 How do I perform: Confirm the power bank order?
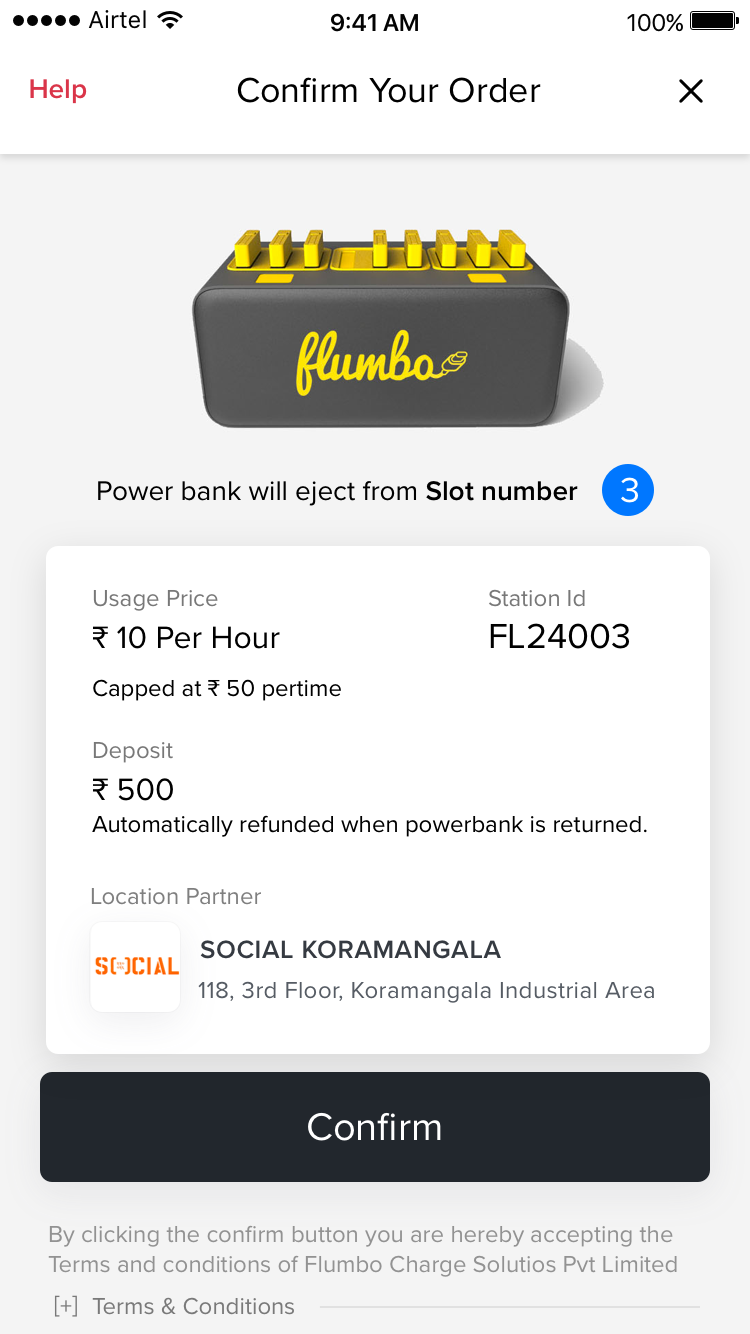(x=374, y=1127)
